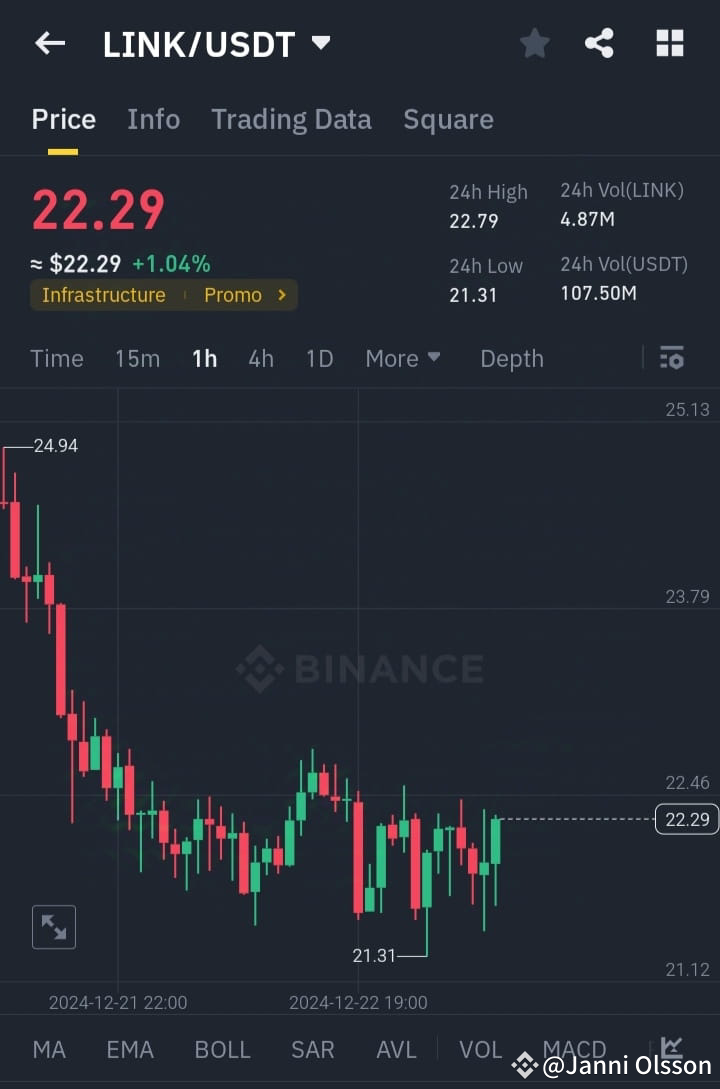Open the Binance logo watermark
This screenshot has width=720, height=1089.
[358, 668]
